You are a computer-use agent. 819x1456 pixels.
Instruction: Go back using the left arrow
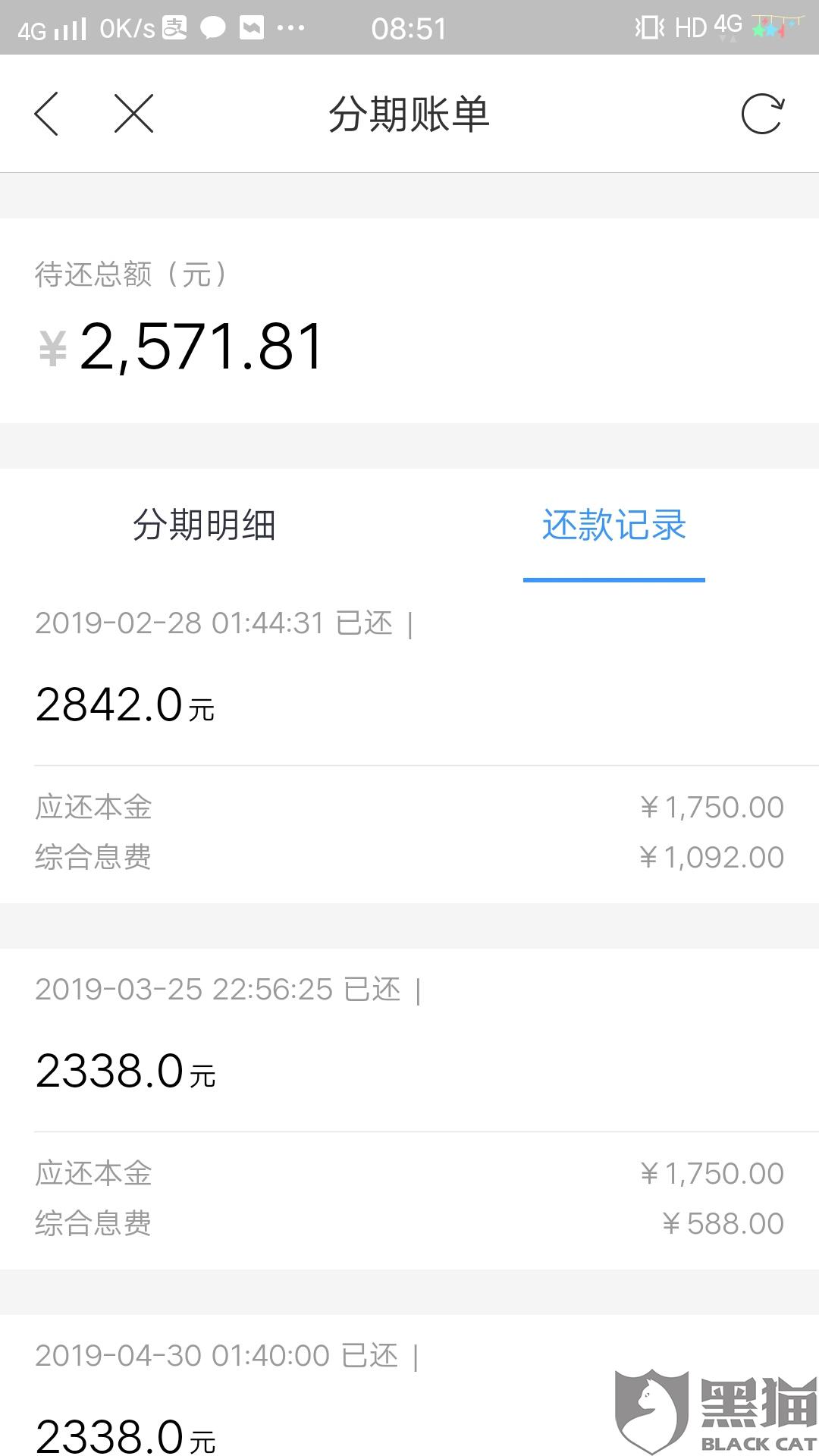click(47, 115)
